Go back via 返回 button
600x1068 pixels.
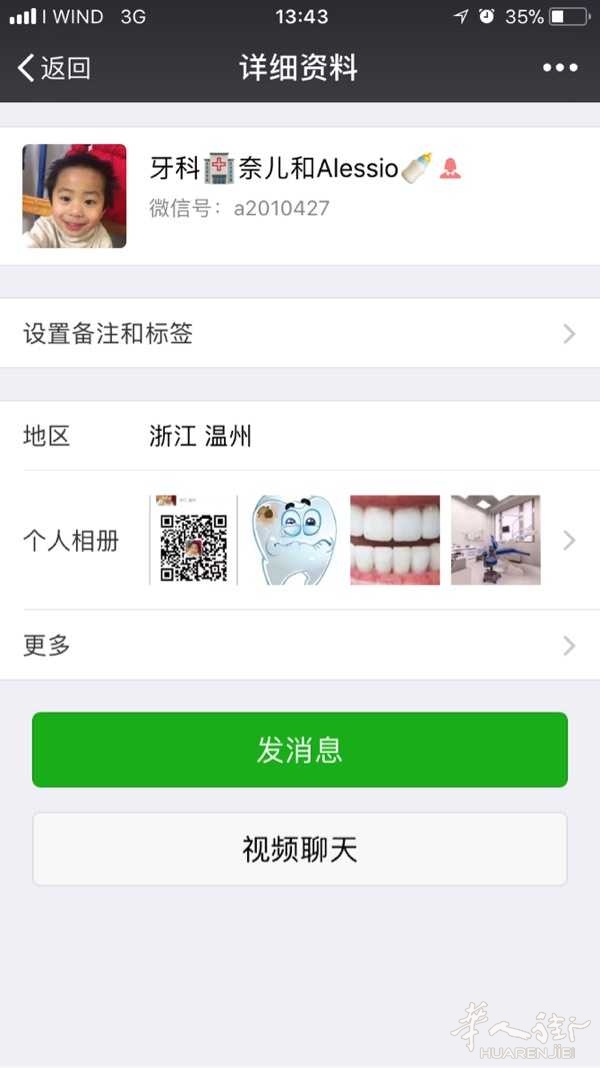pos(54,68)
